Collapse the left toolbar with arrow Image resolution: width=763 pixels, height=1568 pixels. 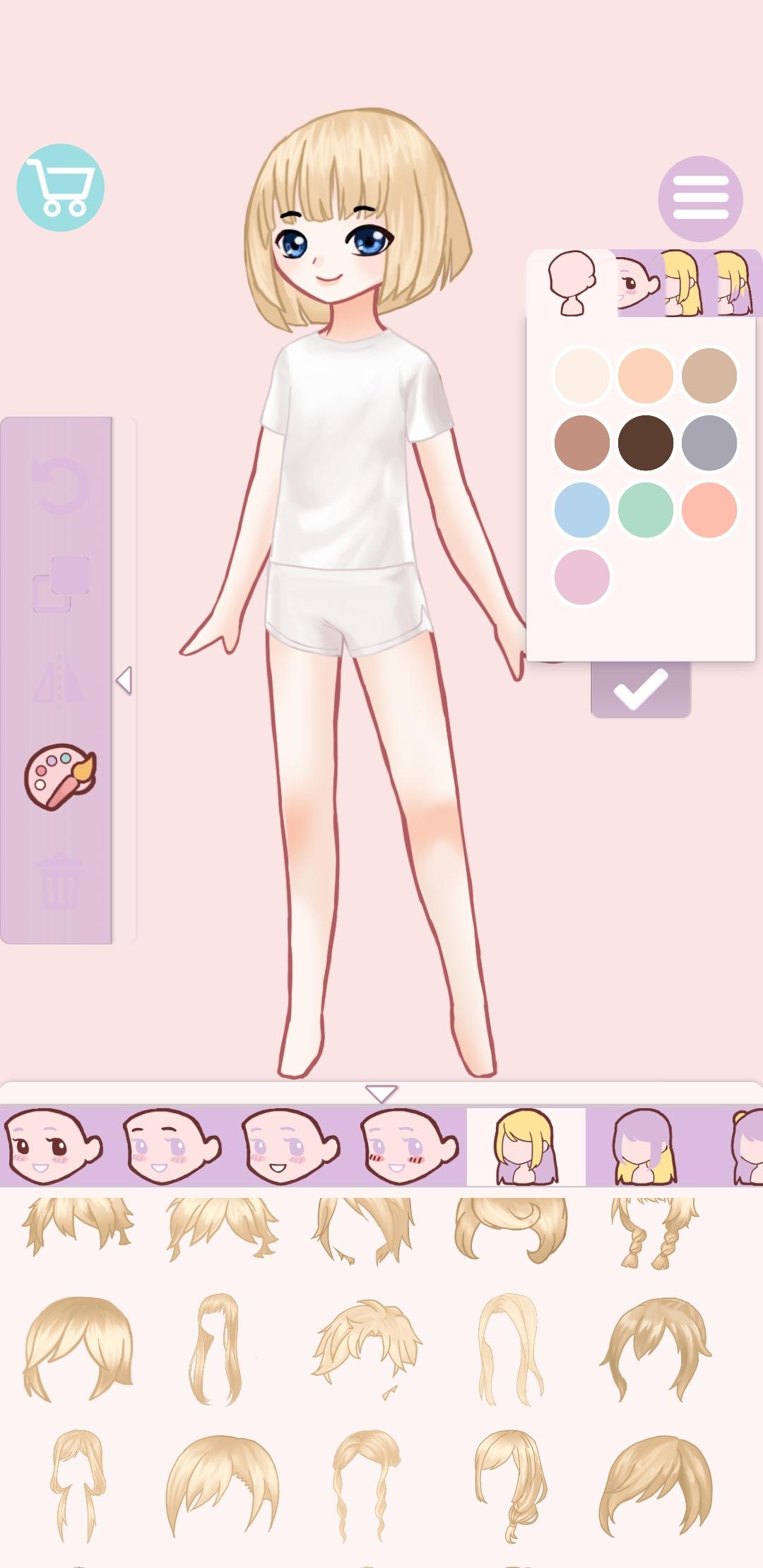124,680
